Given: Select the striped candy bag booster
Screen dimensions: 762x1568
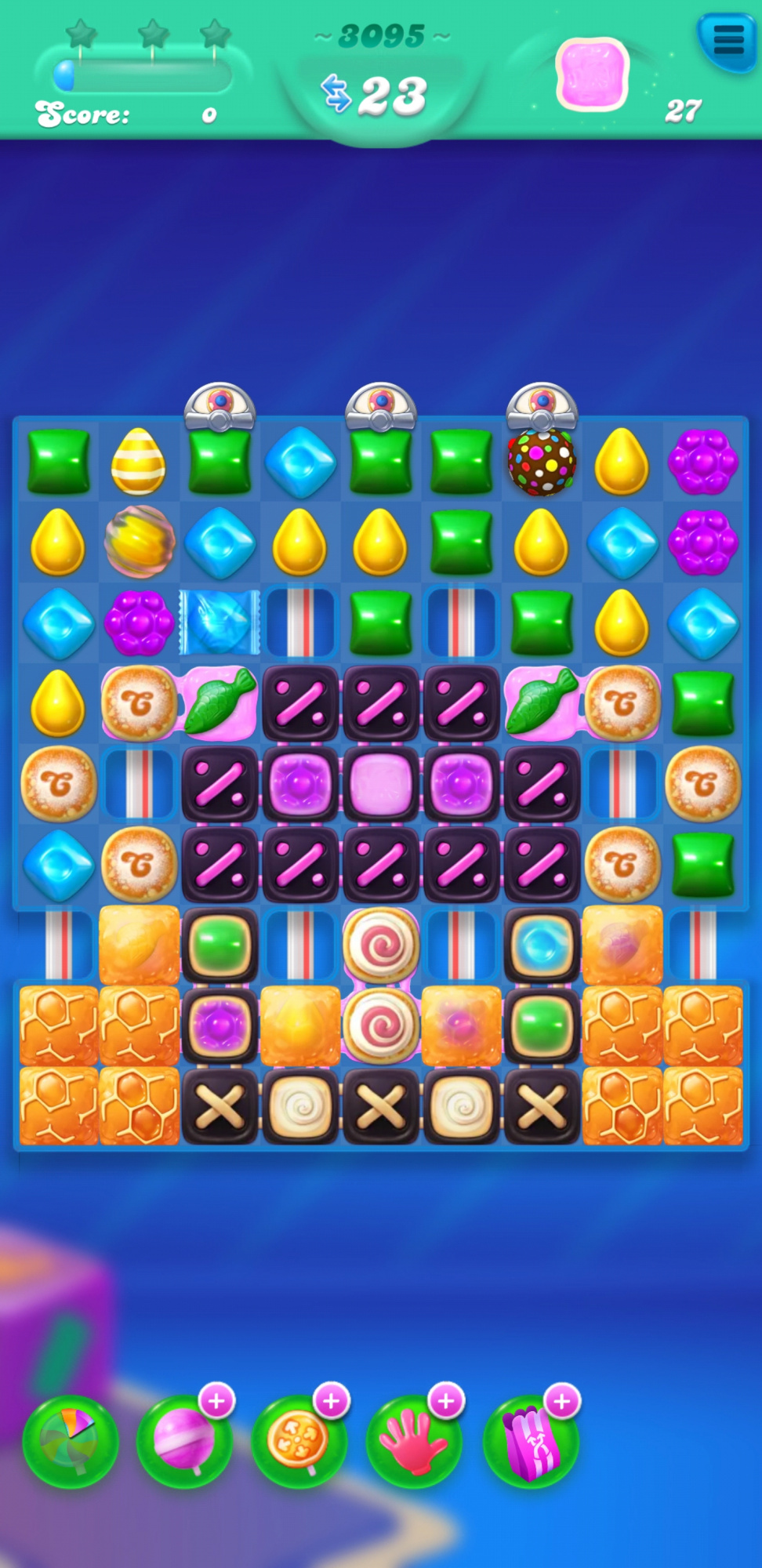Looking at the screenshot, I should pyautogui.click(x=531, y=1443).
